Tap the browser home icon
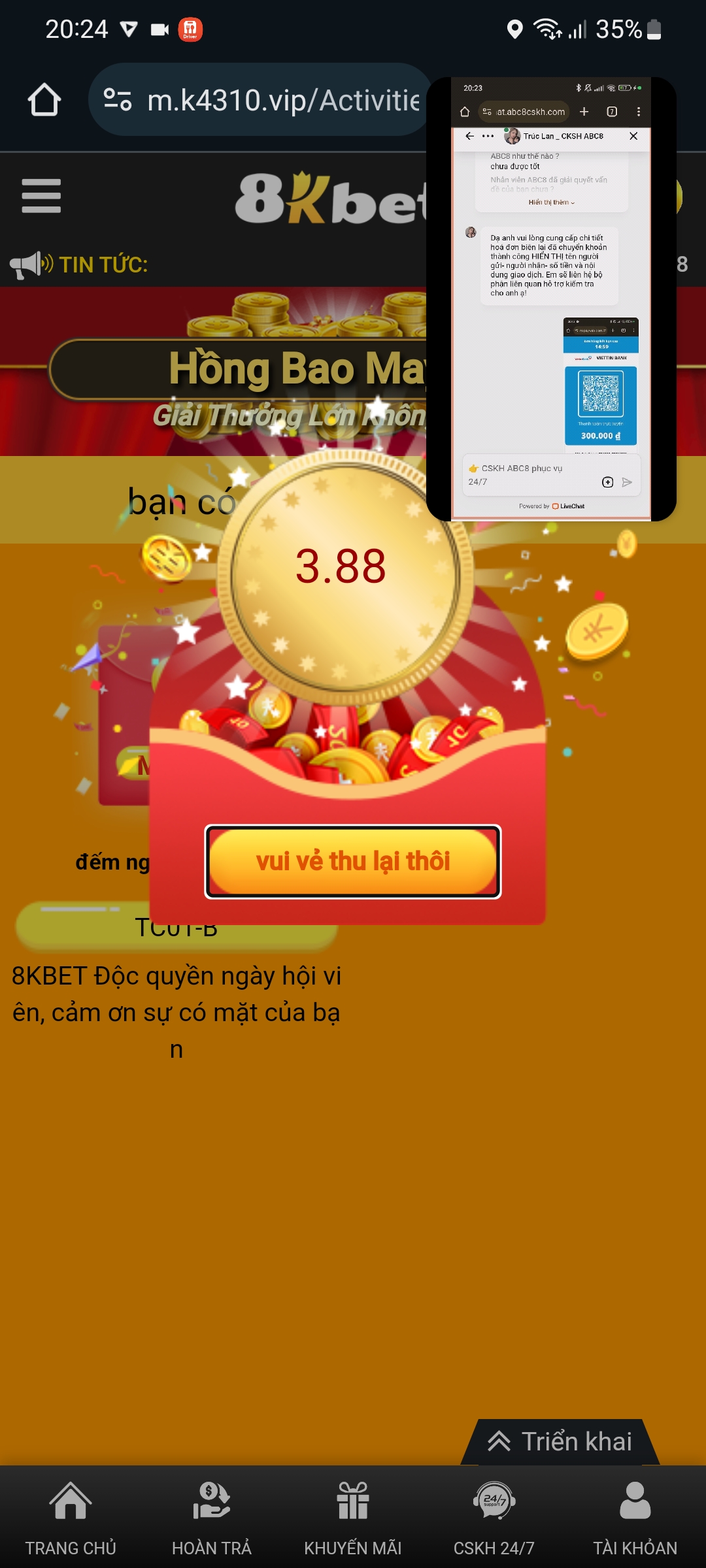Viewport: 706px width, 1568px height. pos(44,100)
